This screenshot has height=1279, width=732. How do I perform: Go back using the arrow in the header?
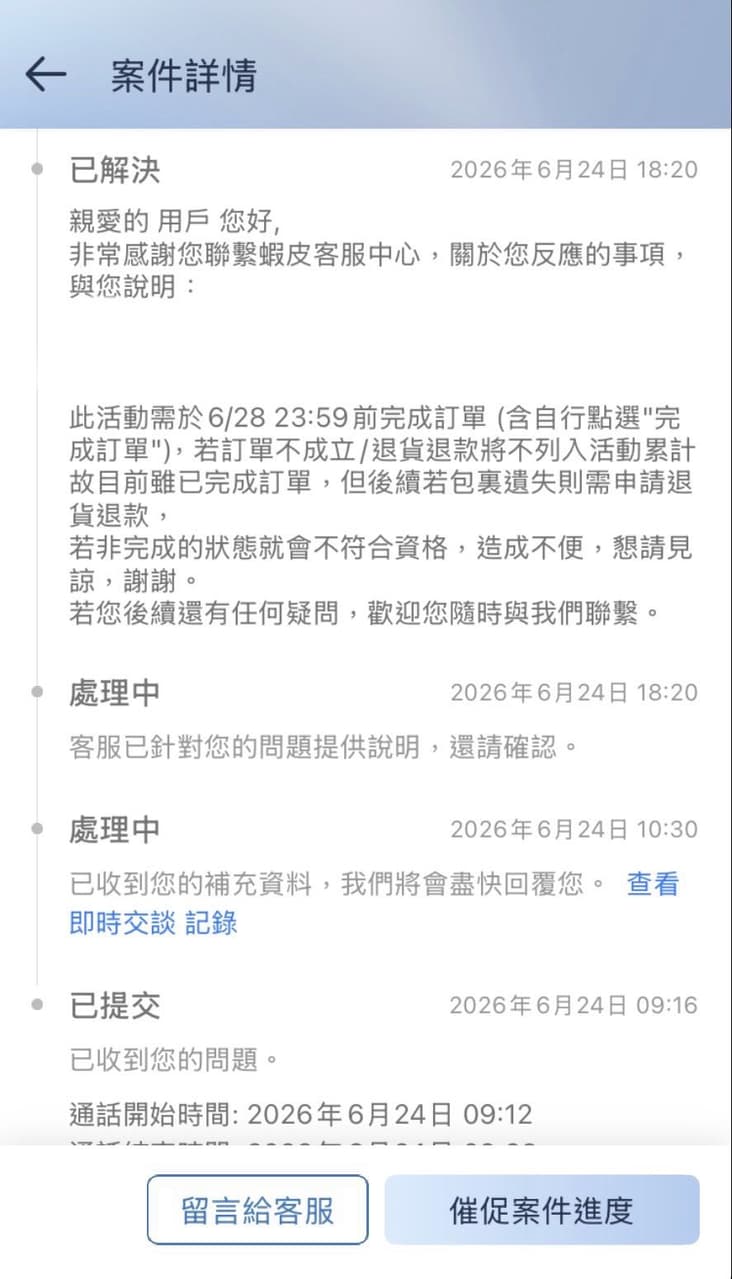(45, 75)
